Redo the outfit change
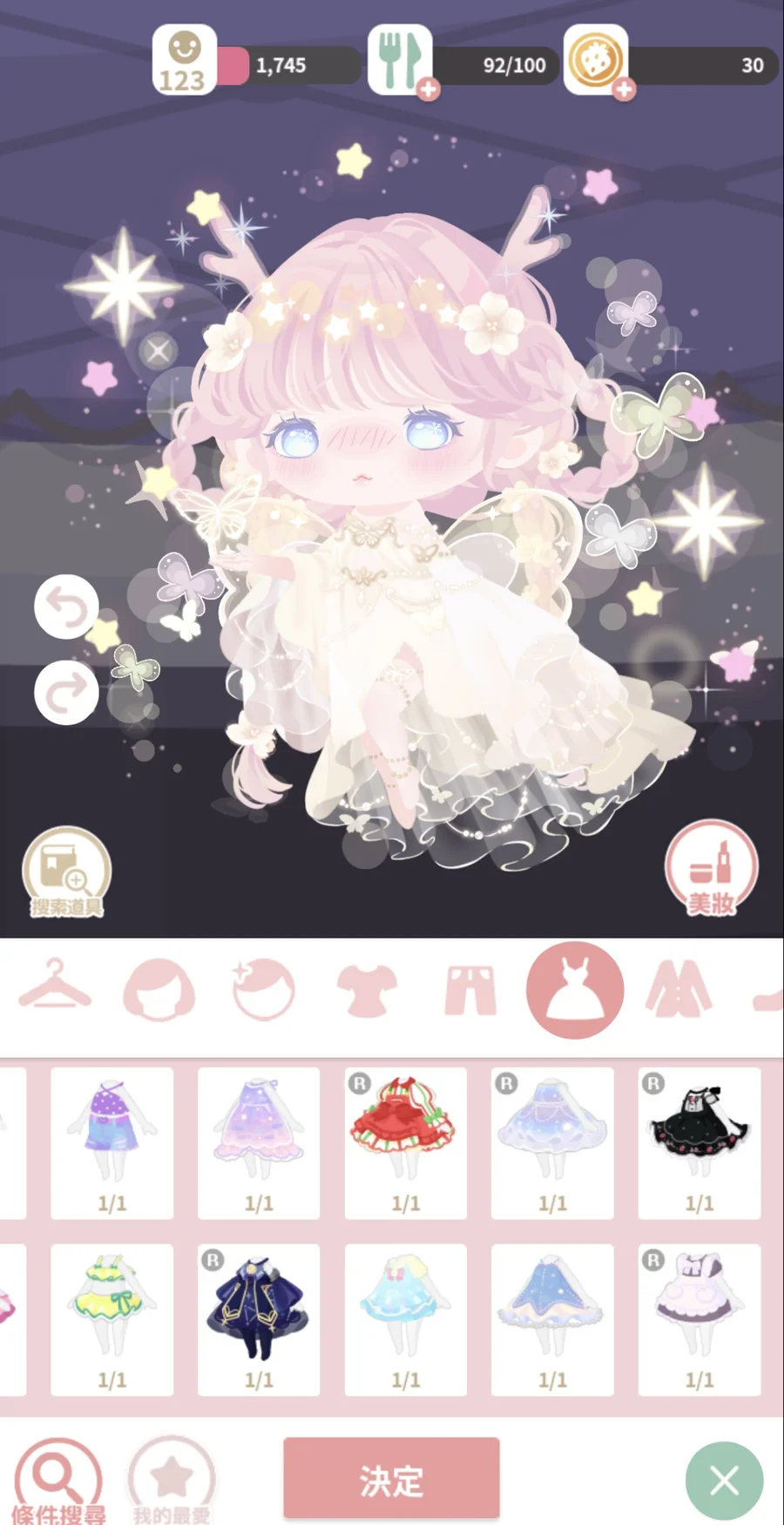The height and width of the screenshot is (1525, 784). click(66, 693)
